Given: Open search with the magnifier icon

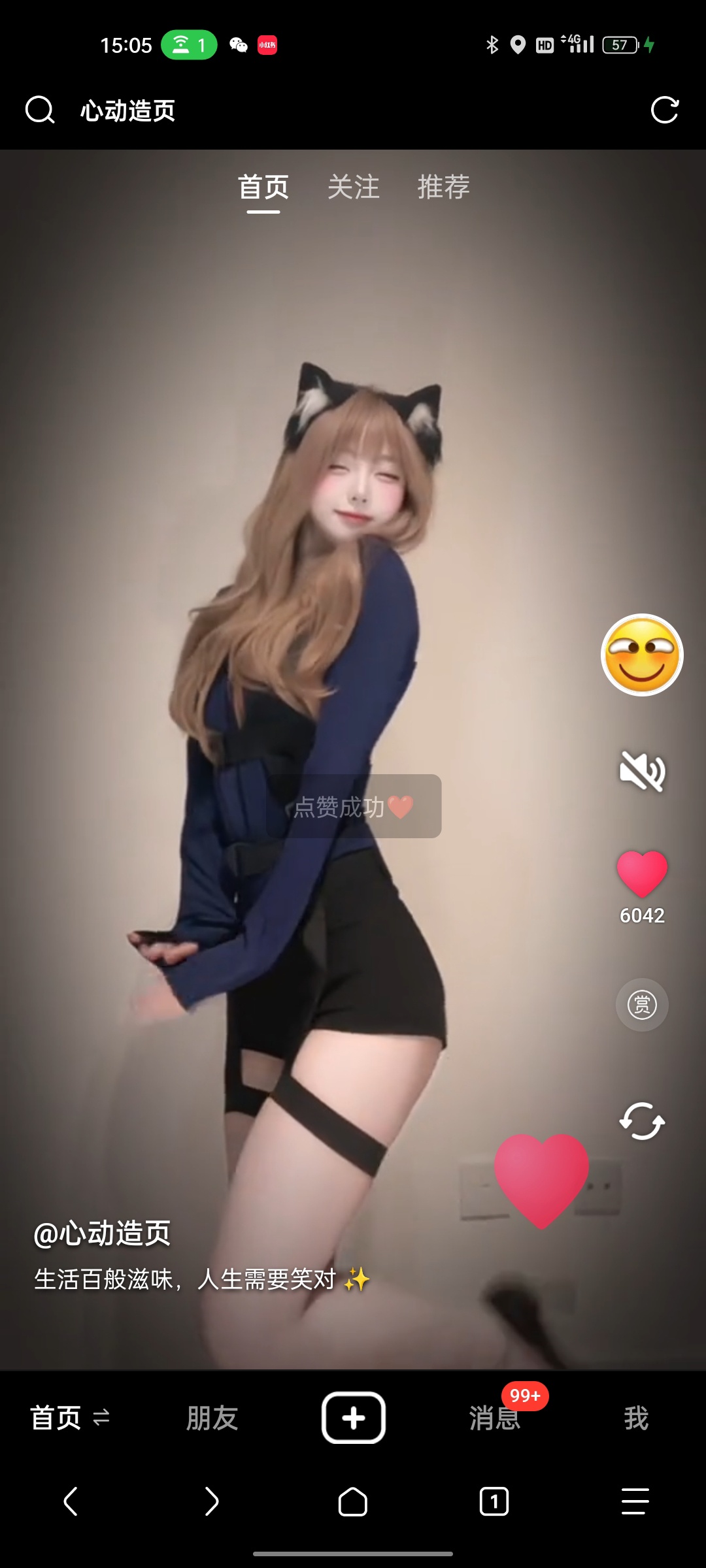Looking at the screenshot, I should click(40, 110).
